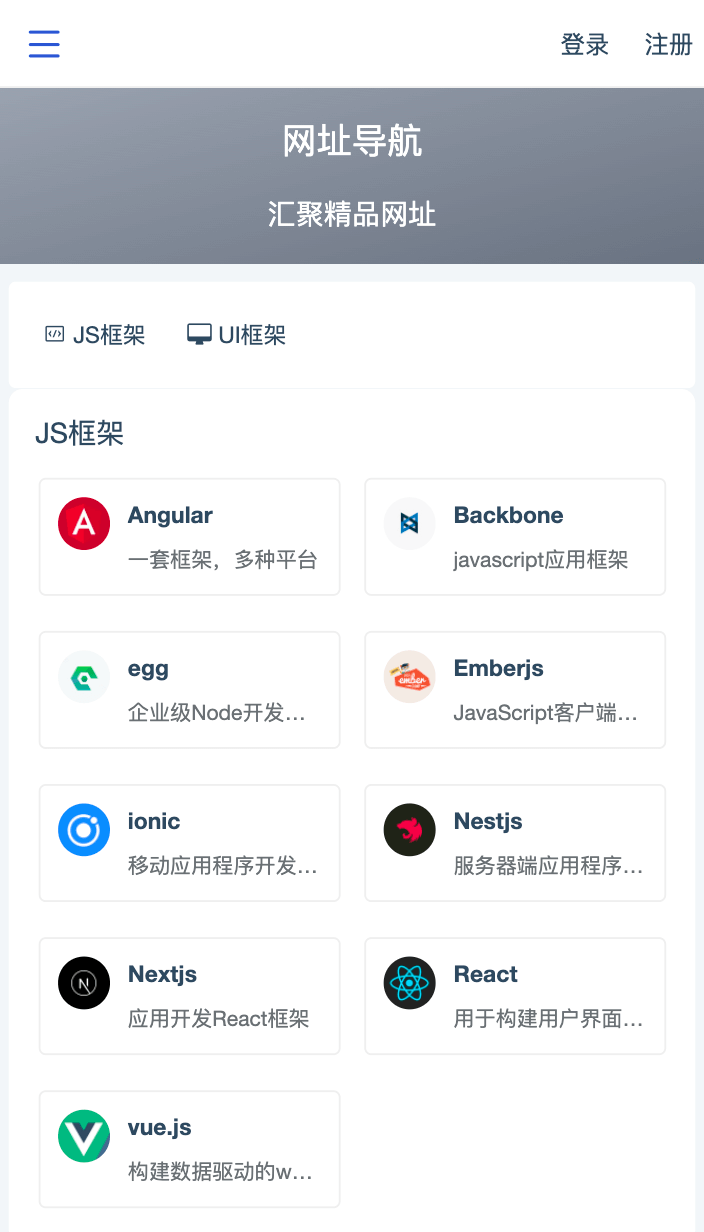Open the Angular card

point(190,537)
